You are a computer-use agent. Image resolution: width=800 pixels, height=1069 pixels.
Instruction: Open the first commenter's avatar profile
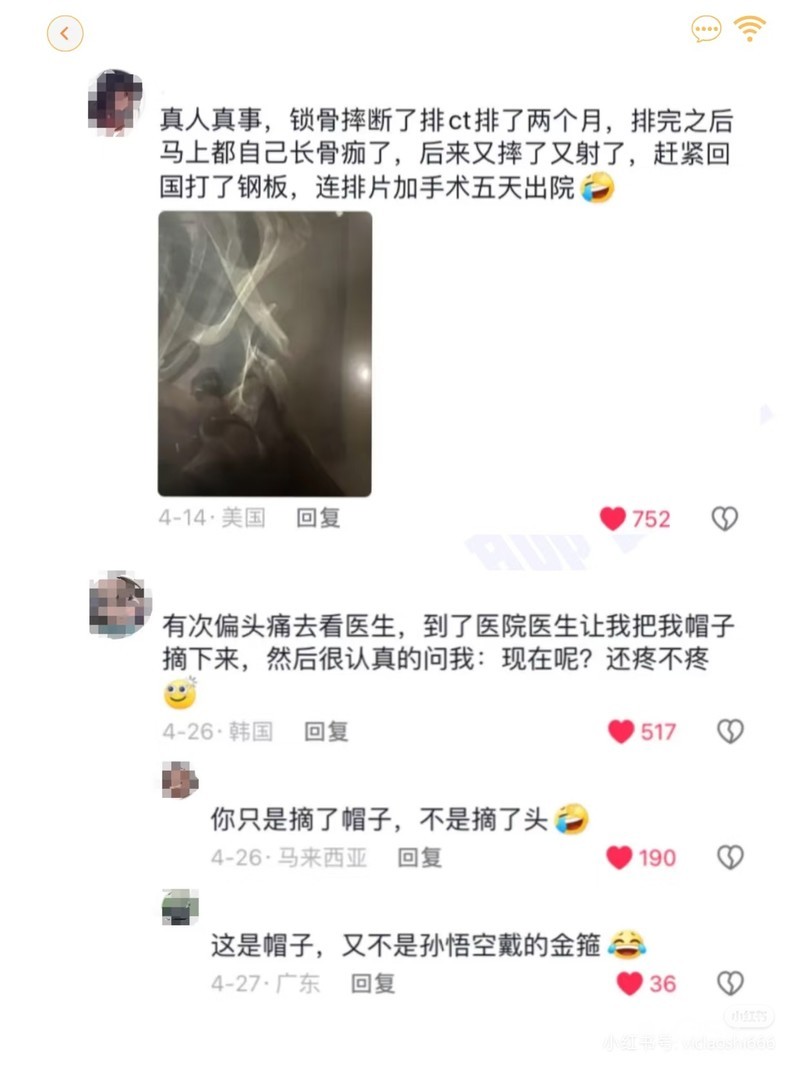click(x=115, y=102)
